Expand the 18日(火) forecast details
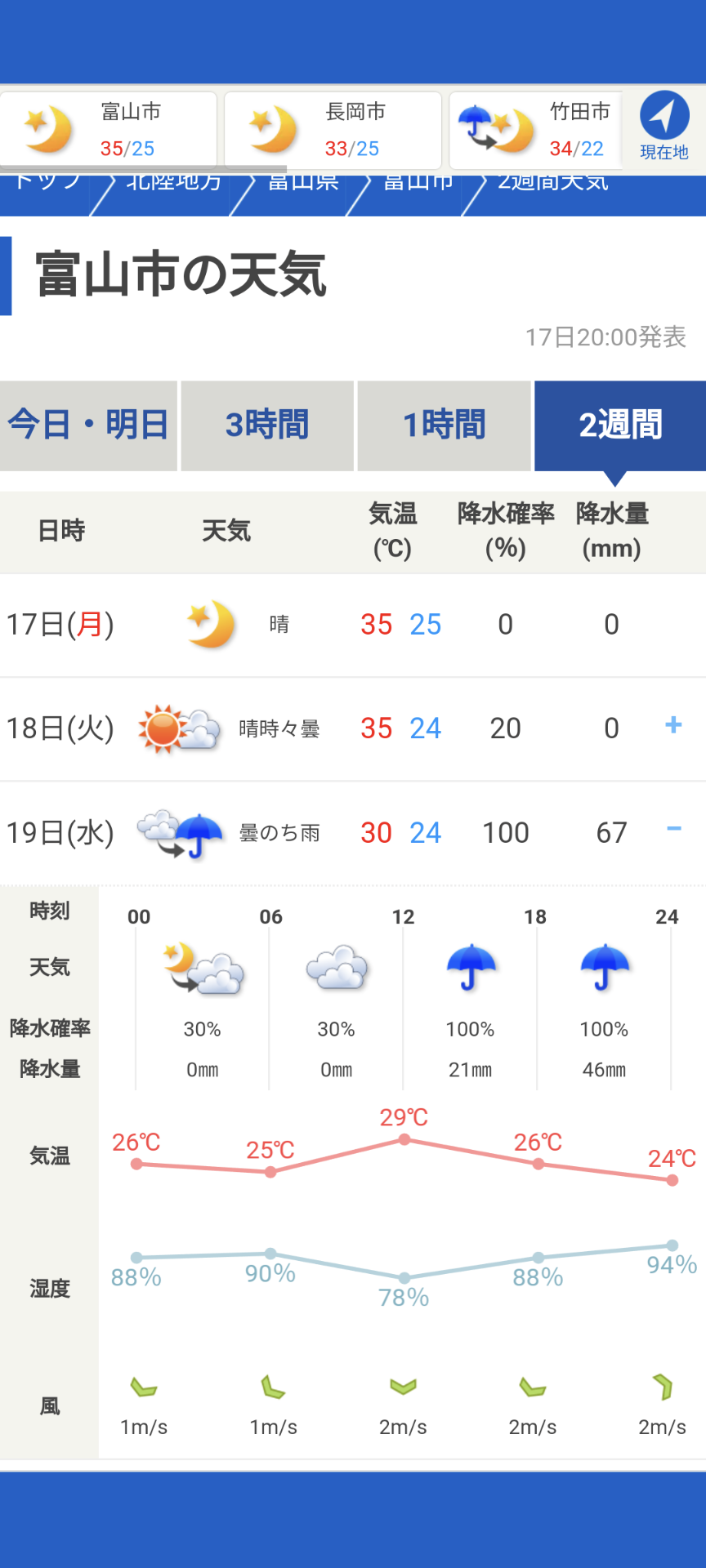706x1568 pixels. pyautogui.click(x=673, y=725)
